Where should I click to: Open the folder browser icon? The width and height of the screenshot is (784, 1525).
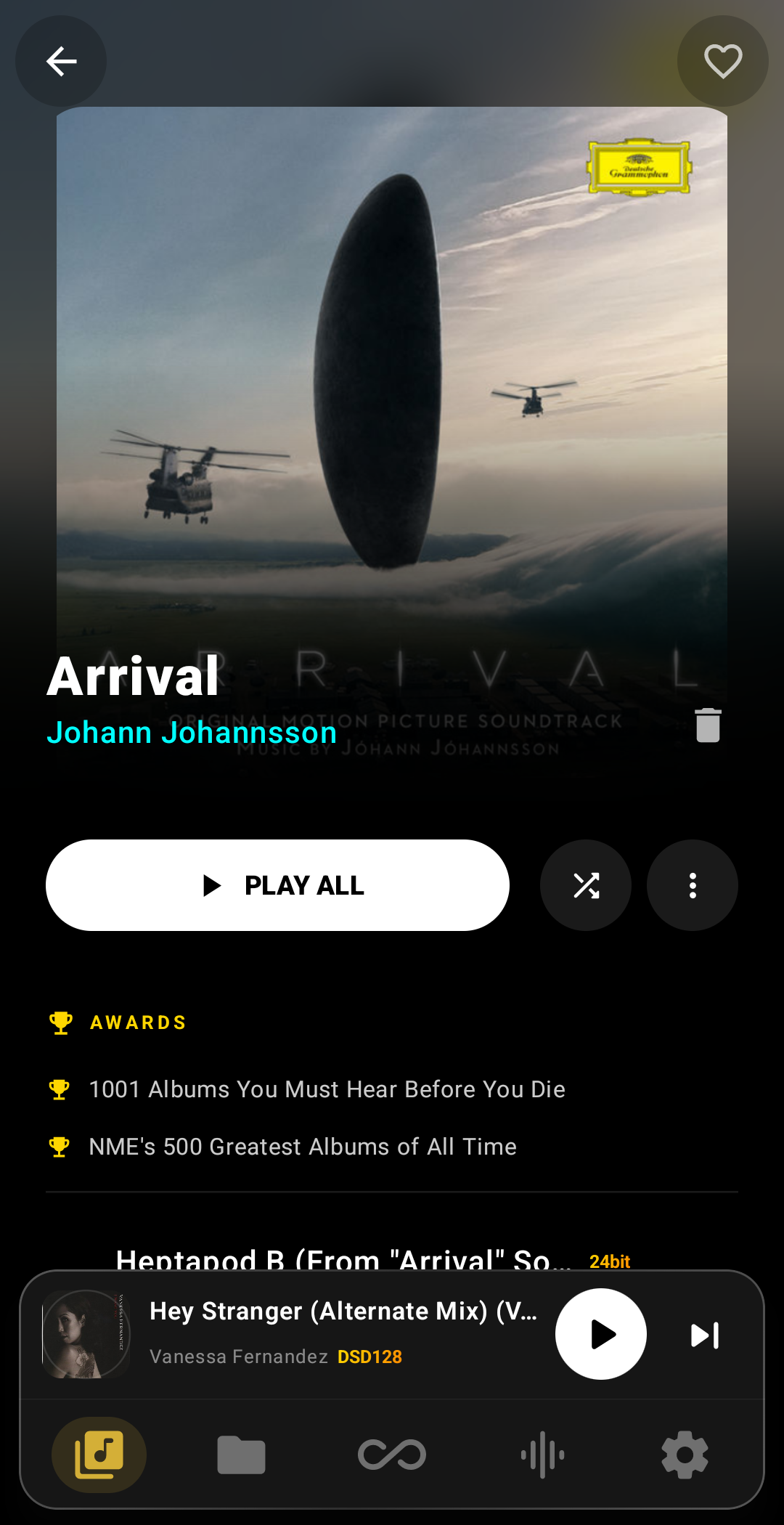[240, 1455]
